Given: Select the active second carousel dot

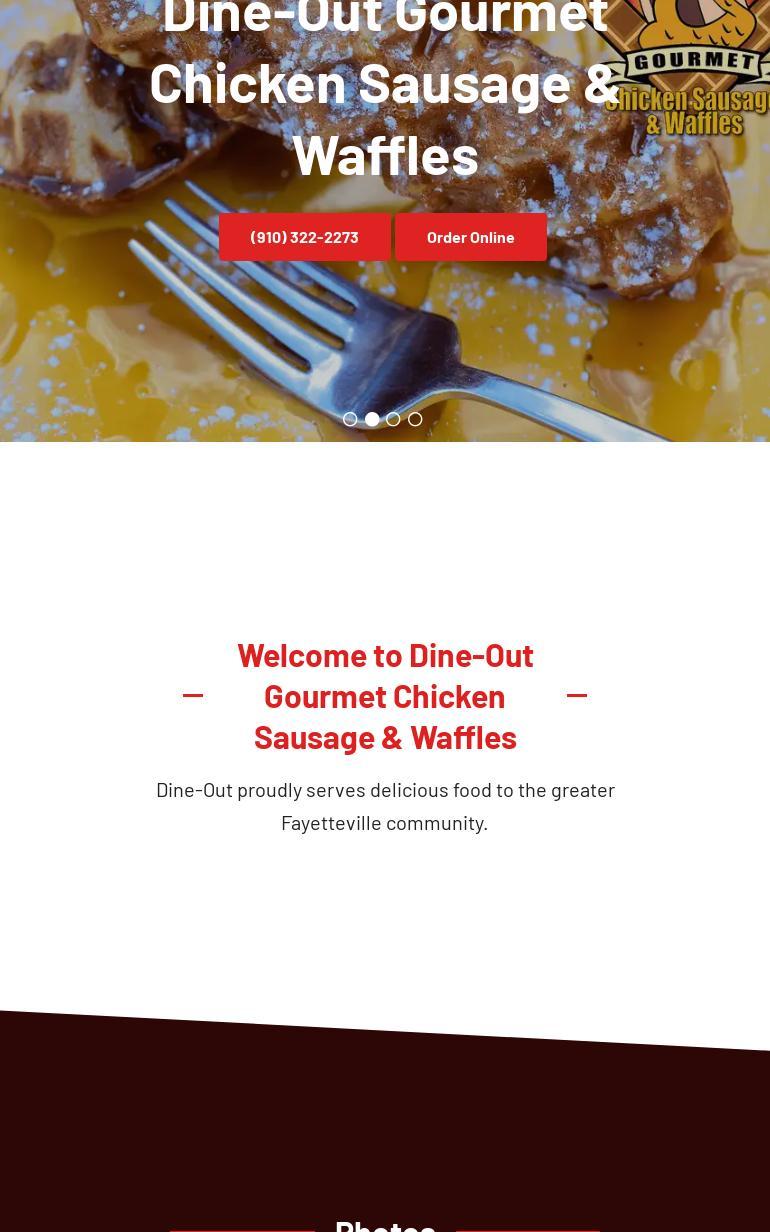Looking at the screenshot, I should pos(372,419).
